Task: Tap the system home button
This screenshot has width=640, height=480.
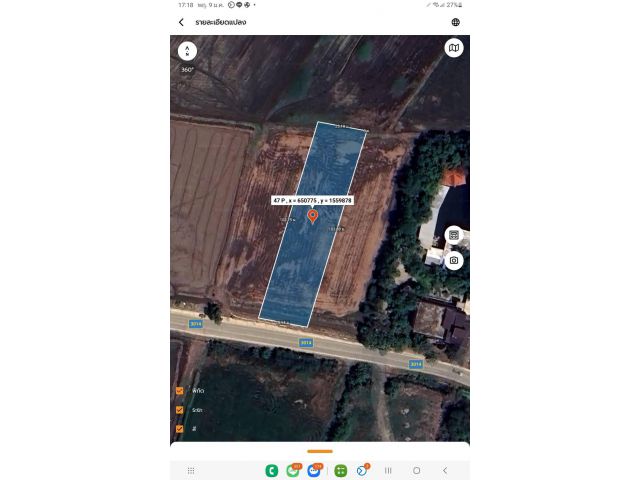Action: 417,470
